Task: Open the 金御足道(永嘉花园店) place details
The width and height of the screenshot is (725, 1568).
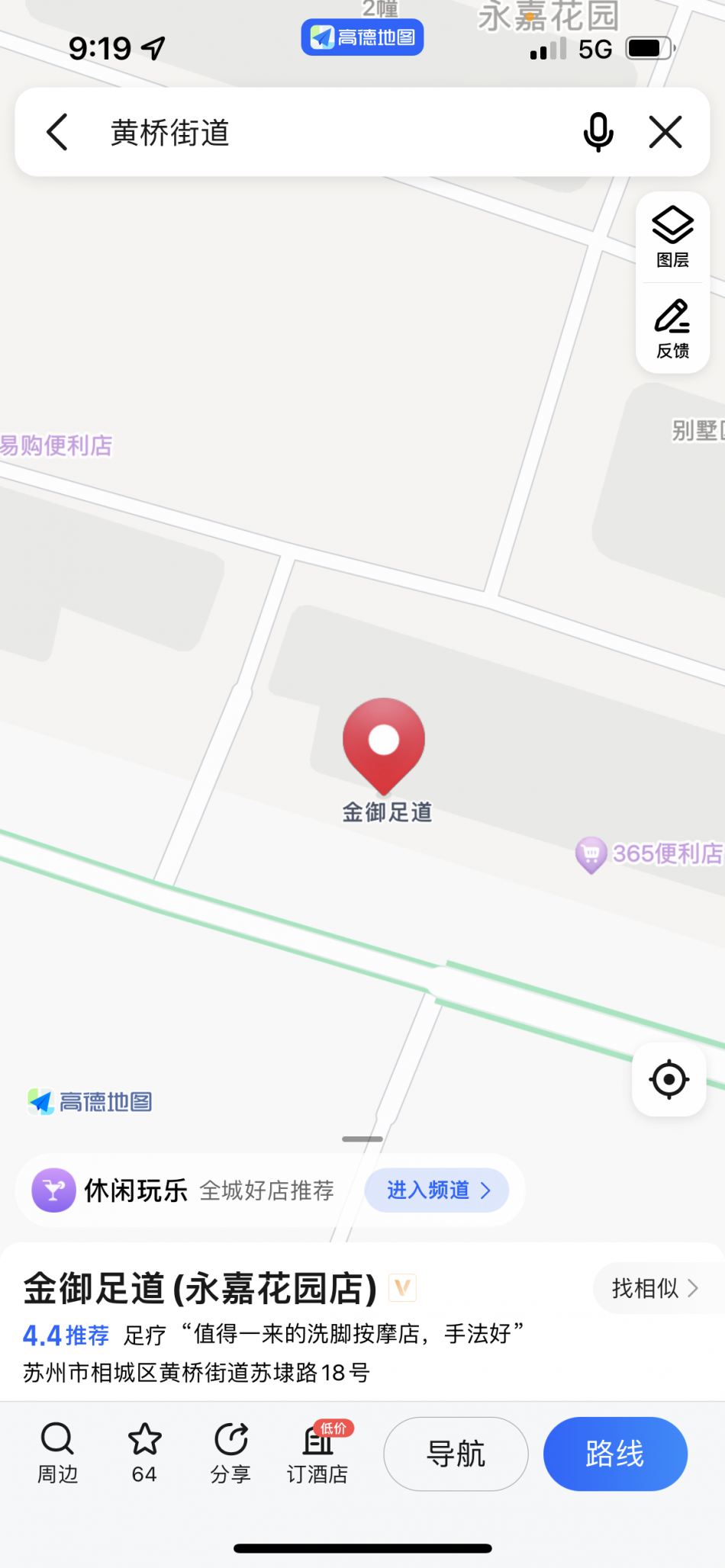Action: (x=200, y=1290)
